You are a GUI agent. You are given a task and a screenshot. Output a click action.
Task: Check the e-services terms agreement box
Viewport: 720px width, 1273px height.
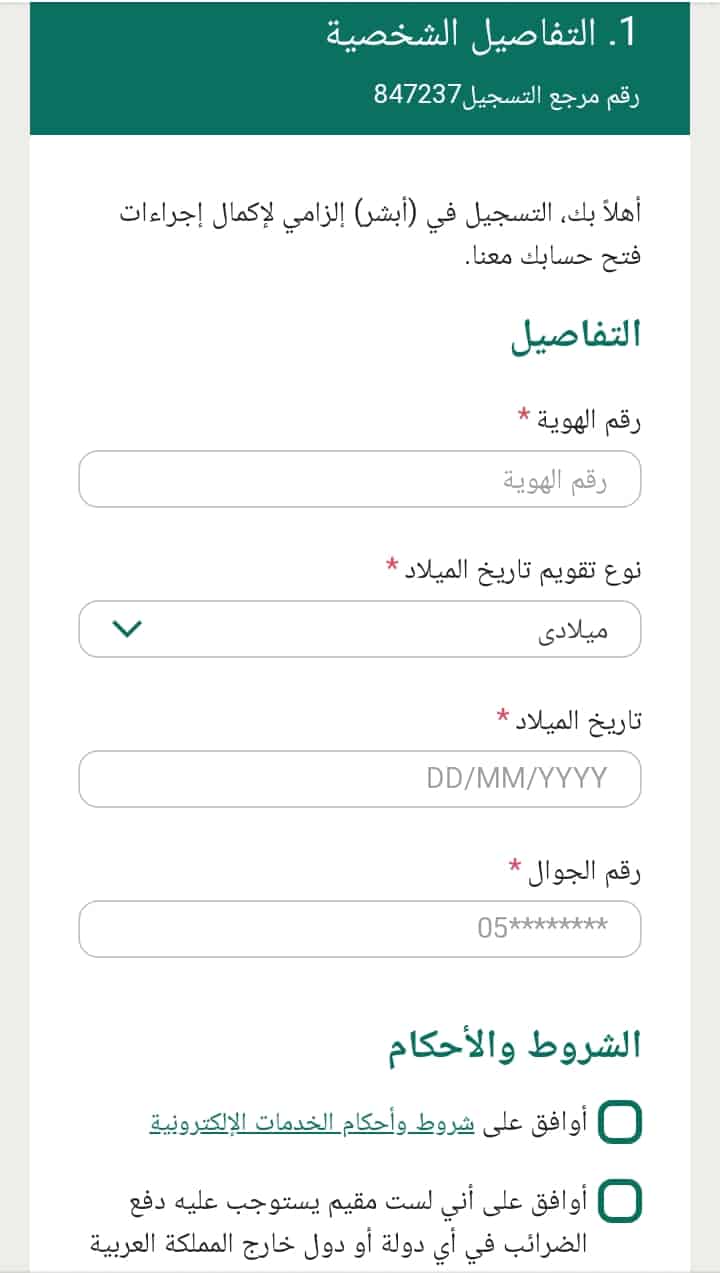pyautogui.click(x=620, y=1122)
